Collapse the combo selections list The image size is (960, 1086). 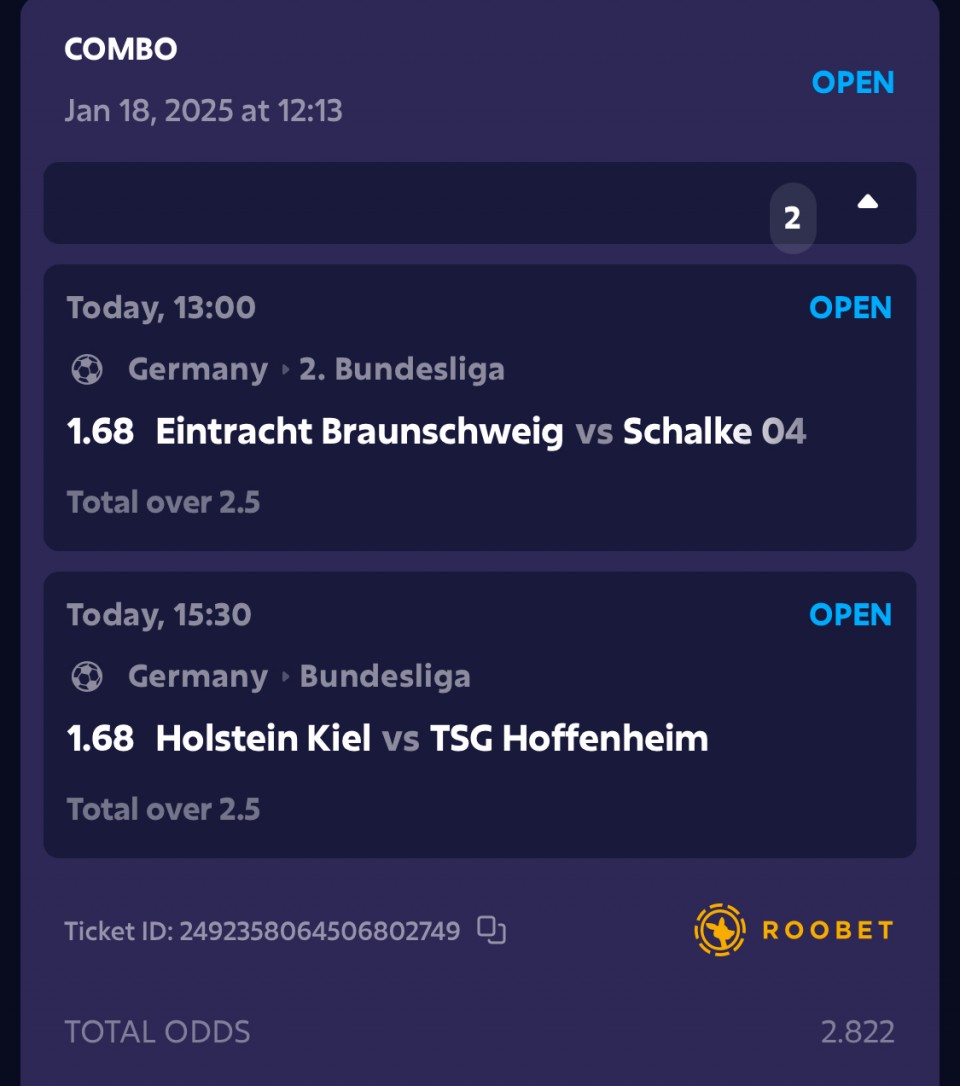pyautogui.click(x=867, y=203)
